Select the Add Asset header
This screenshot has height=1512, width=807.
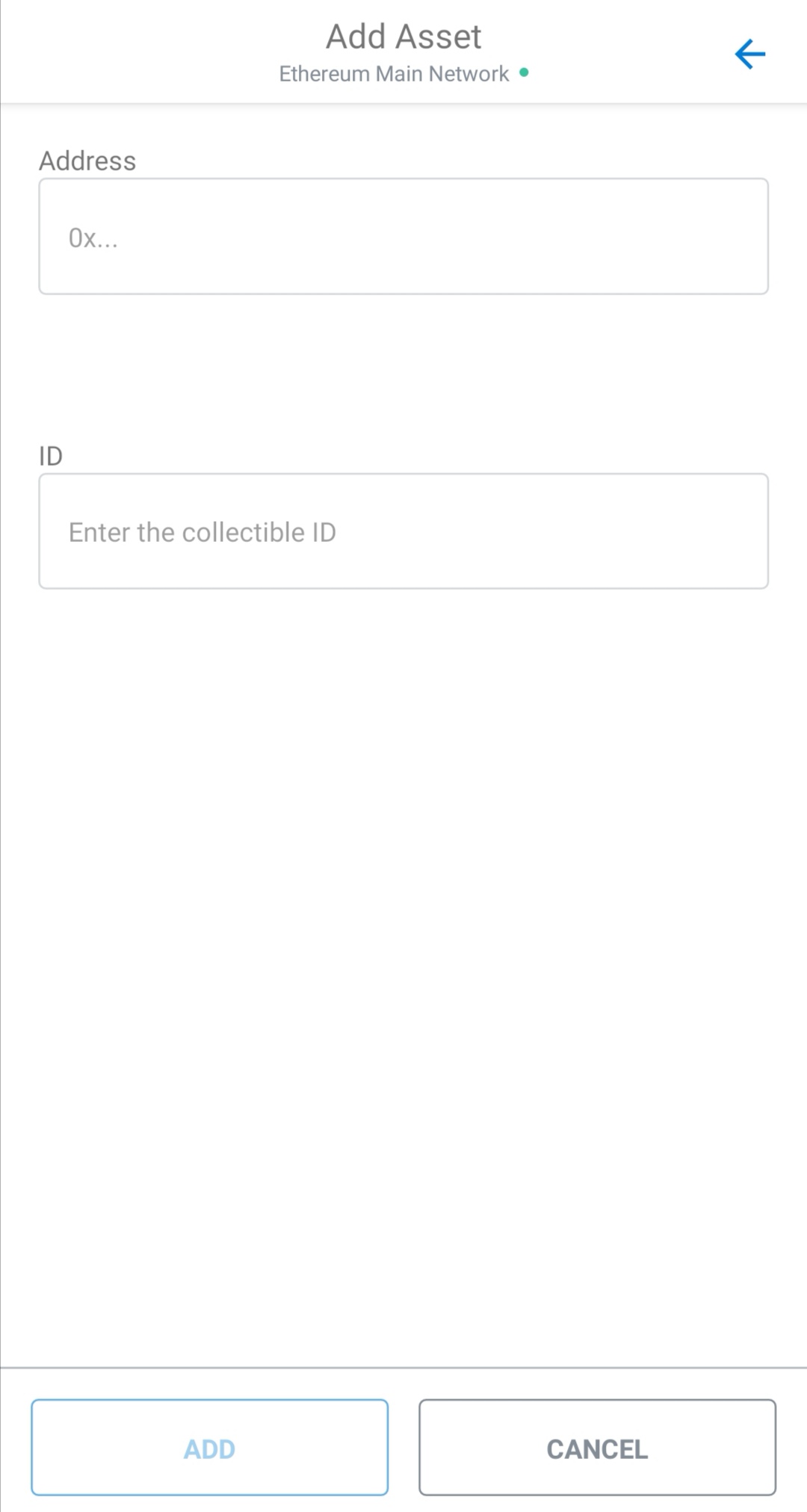[403, 36]
